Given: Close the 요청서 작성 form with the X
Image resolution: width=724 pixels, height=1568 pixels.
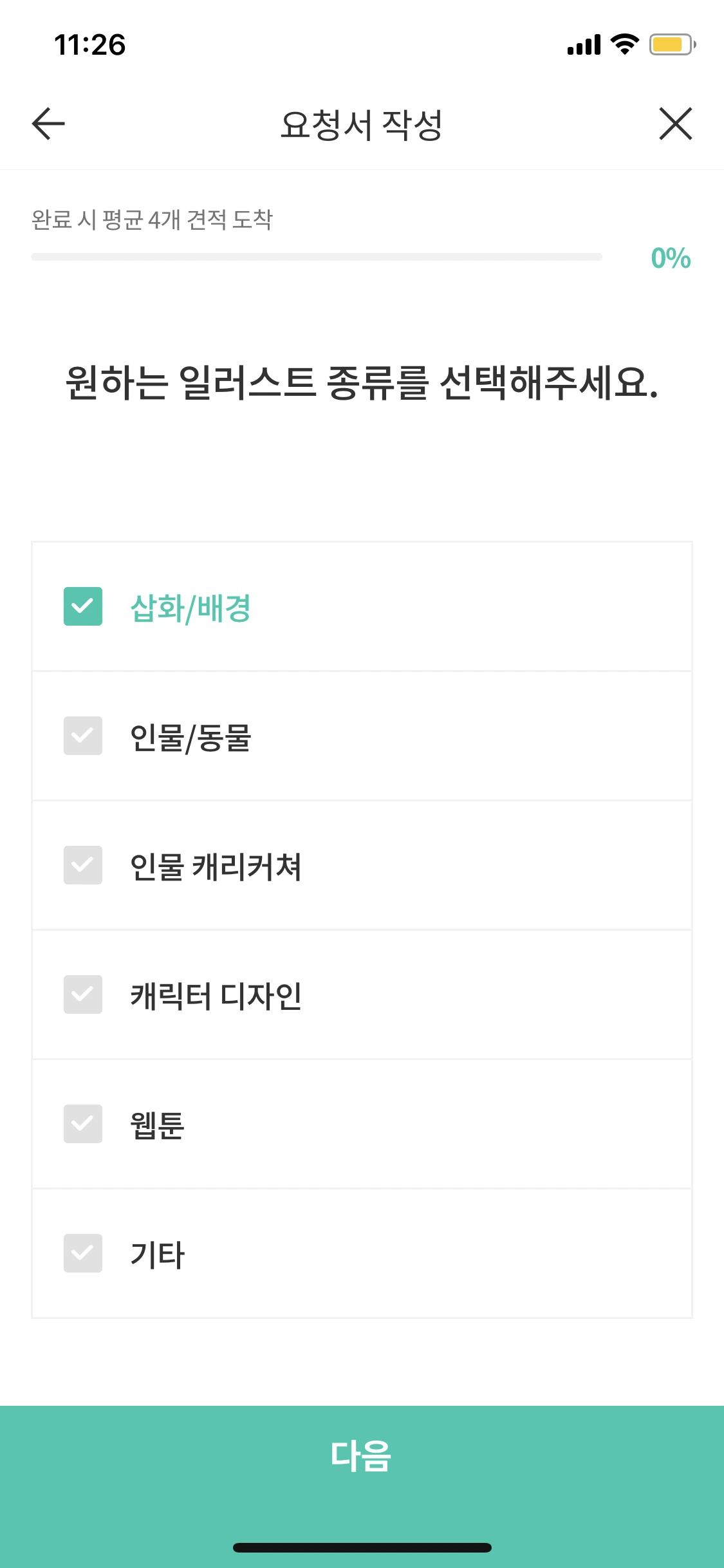Looking at the screenshot, I should coord(675,124).
